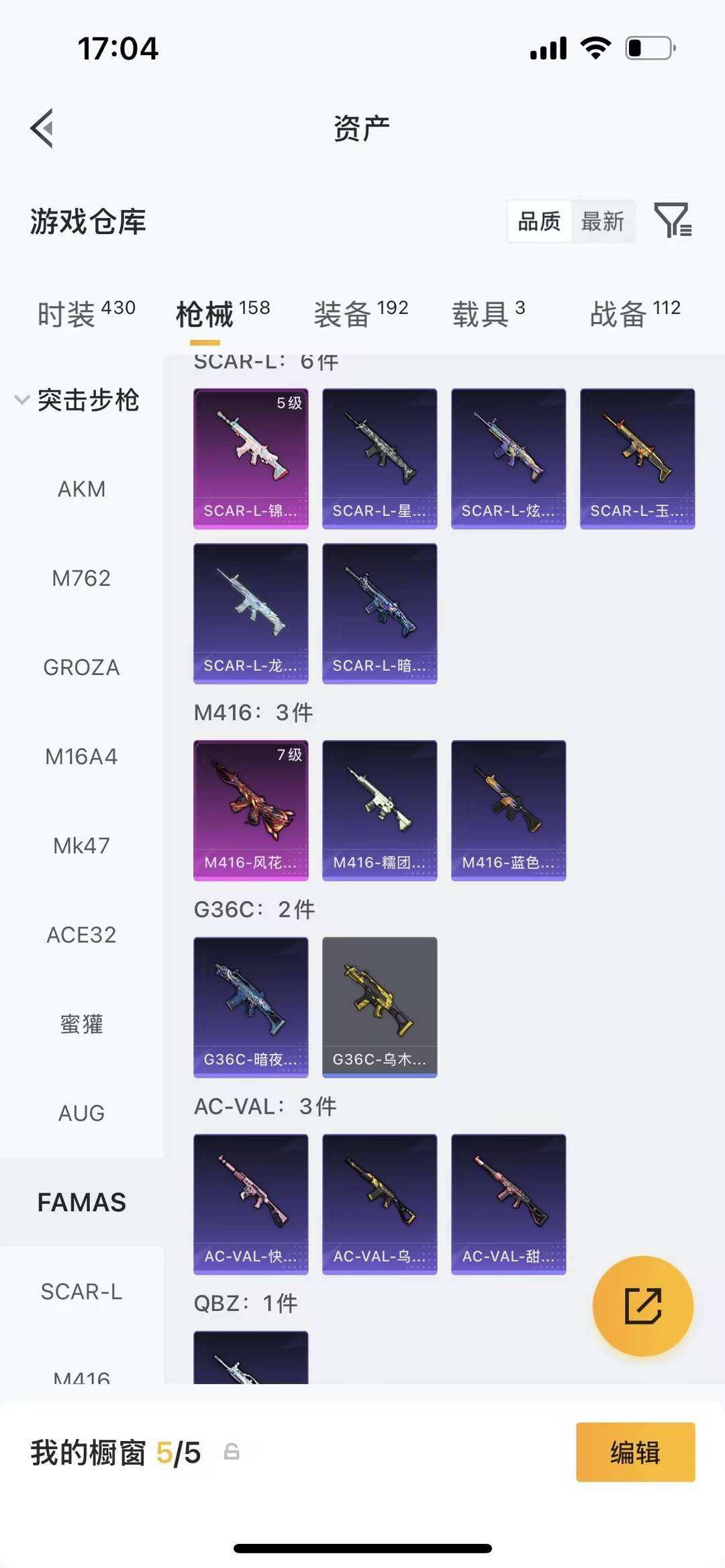This screenshot has height=1568, width=725.
Task: Sort the warehouse by 品质
Action: [539, 221]
